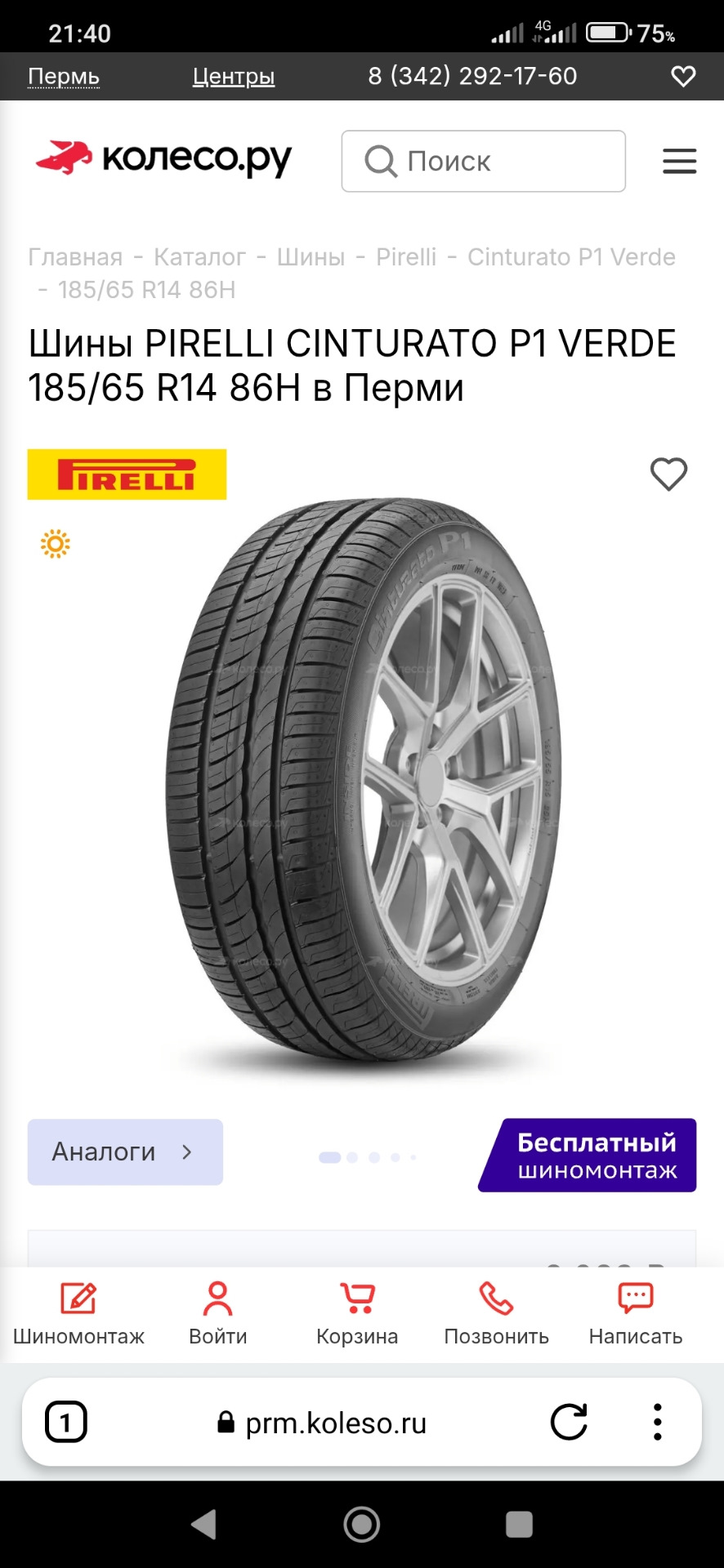
Task: Open the browser three-dot menu
Action: (x=657, y=1422)
